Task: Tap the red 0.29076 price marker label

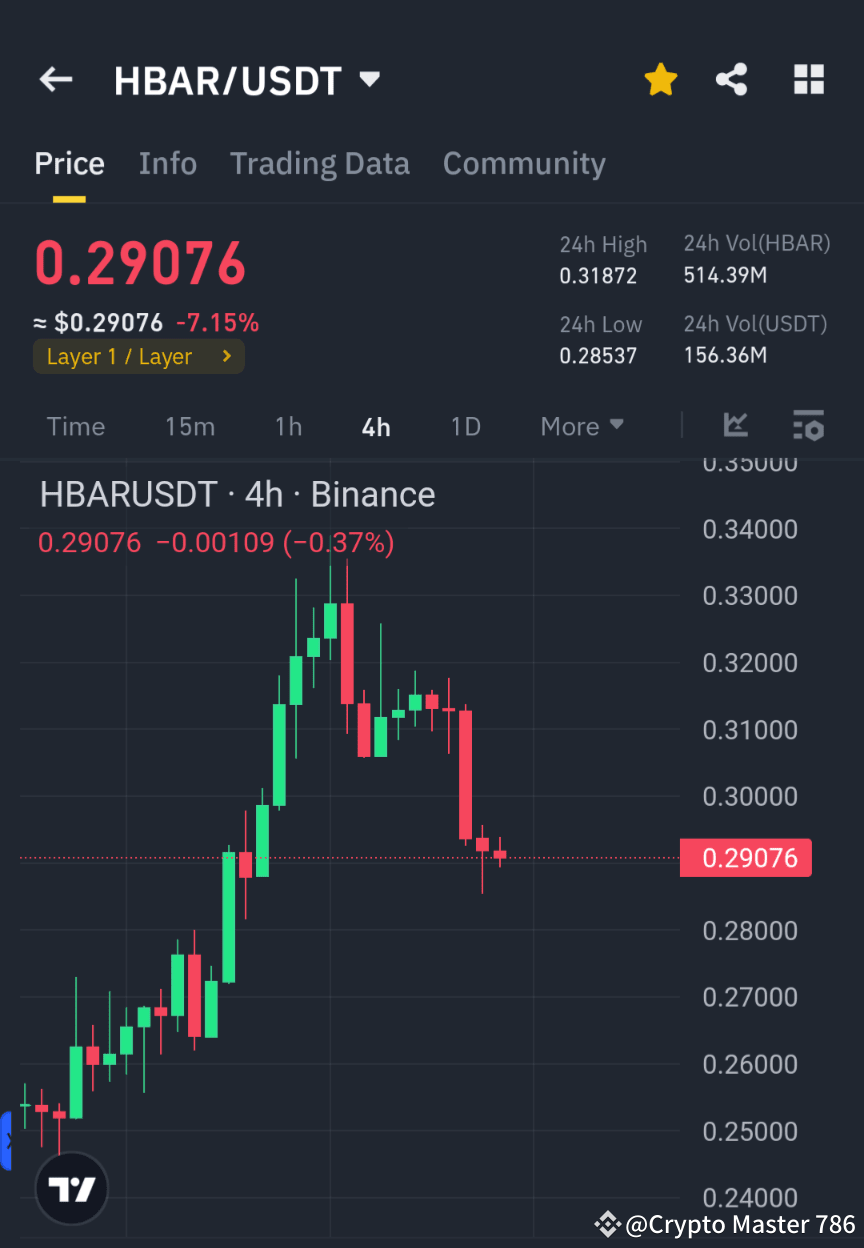Action: (x=745, y=857)
